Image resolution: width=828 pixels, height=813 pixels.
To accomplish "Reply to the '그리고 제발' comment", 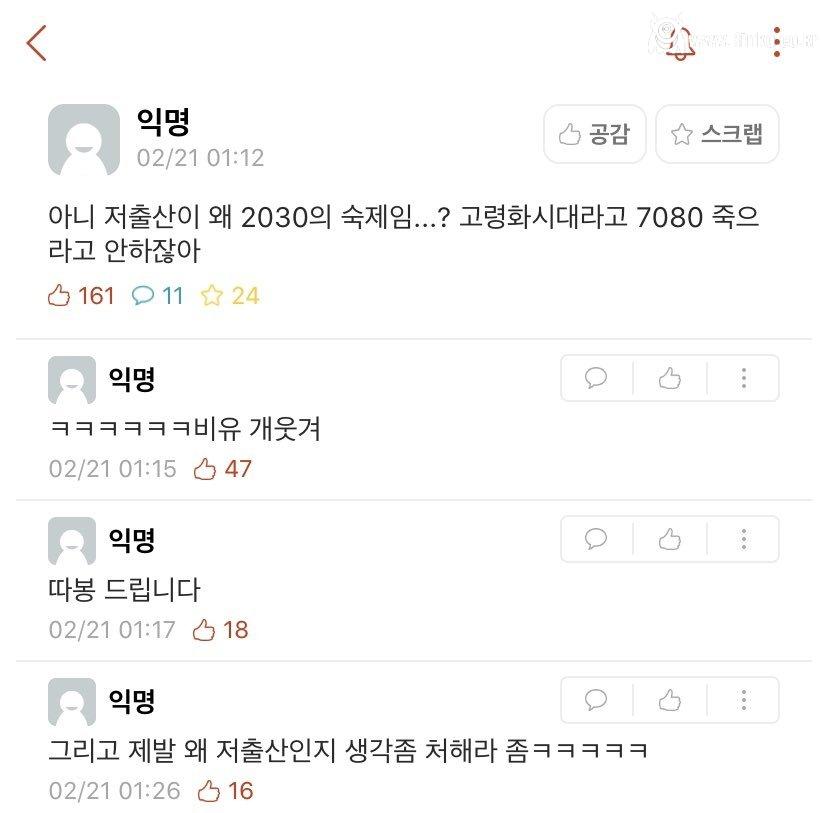I will pos(596,700).
